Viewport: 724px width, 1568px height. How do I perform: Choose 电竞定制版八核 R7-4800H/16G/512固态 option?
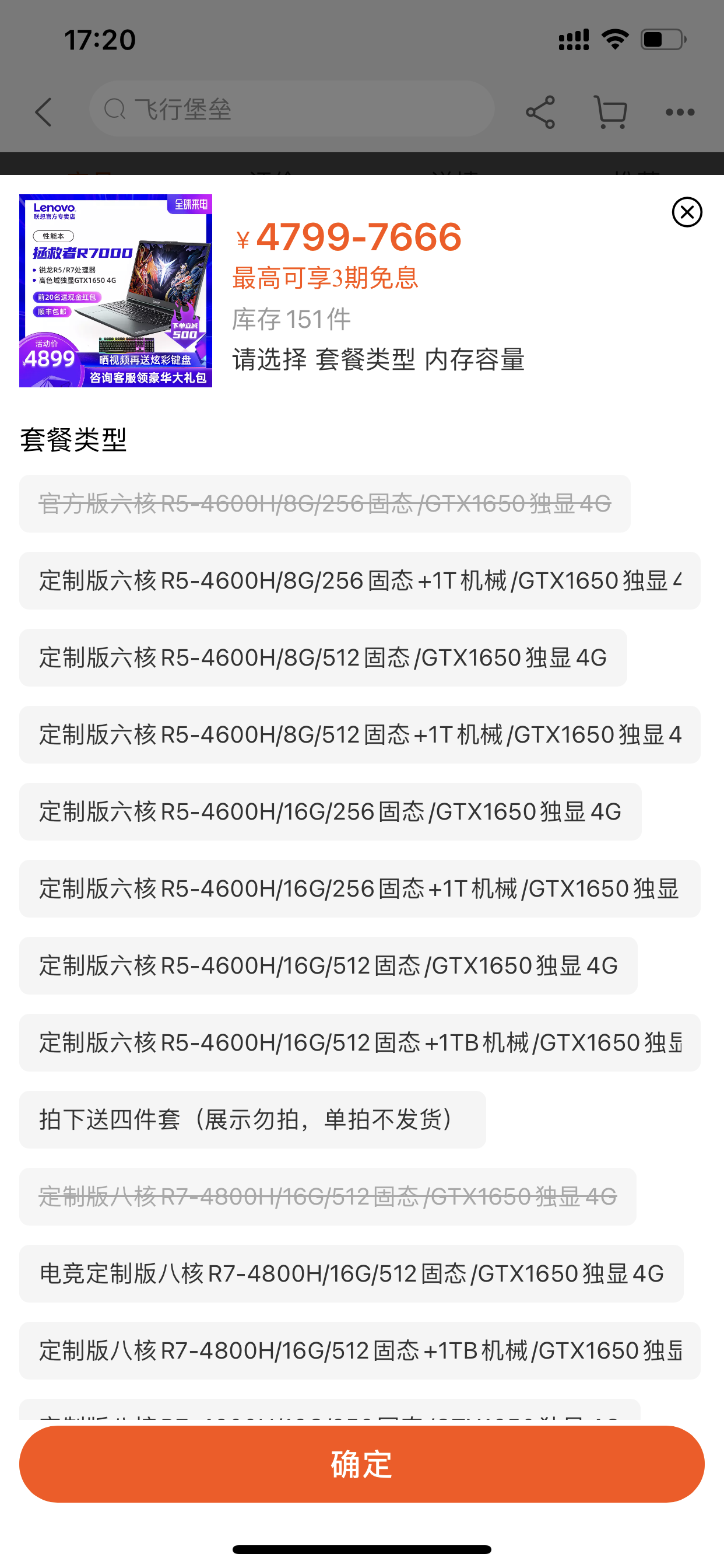tap(351, 1273)
